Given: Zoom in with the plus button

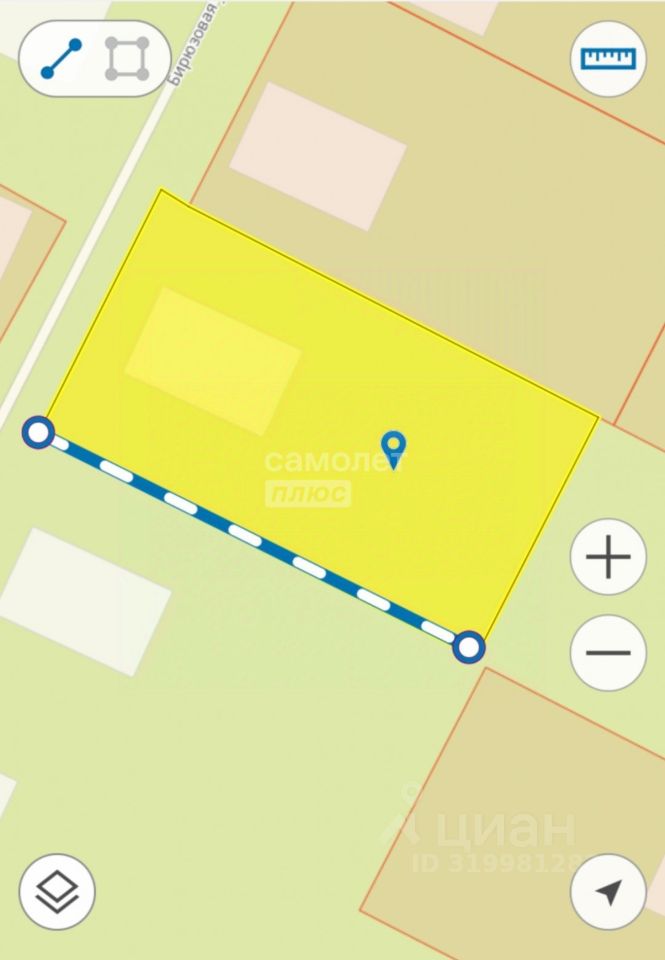Looking at the screenshot, I should coord(608,558).
